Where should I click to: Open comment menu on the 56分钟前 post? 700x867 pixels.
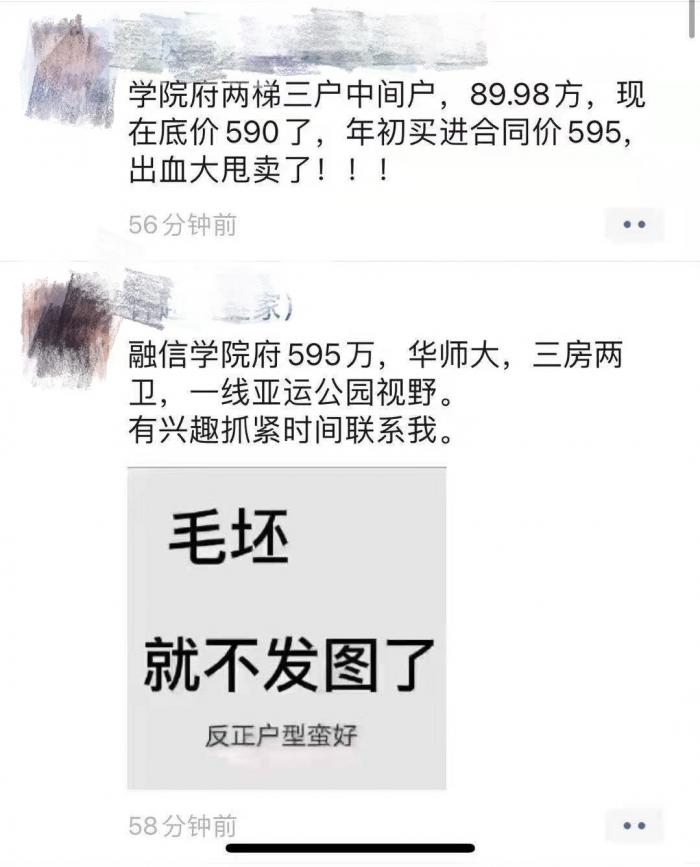pyautogui.click(x=634, y=225)
